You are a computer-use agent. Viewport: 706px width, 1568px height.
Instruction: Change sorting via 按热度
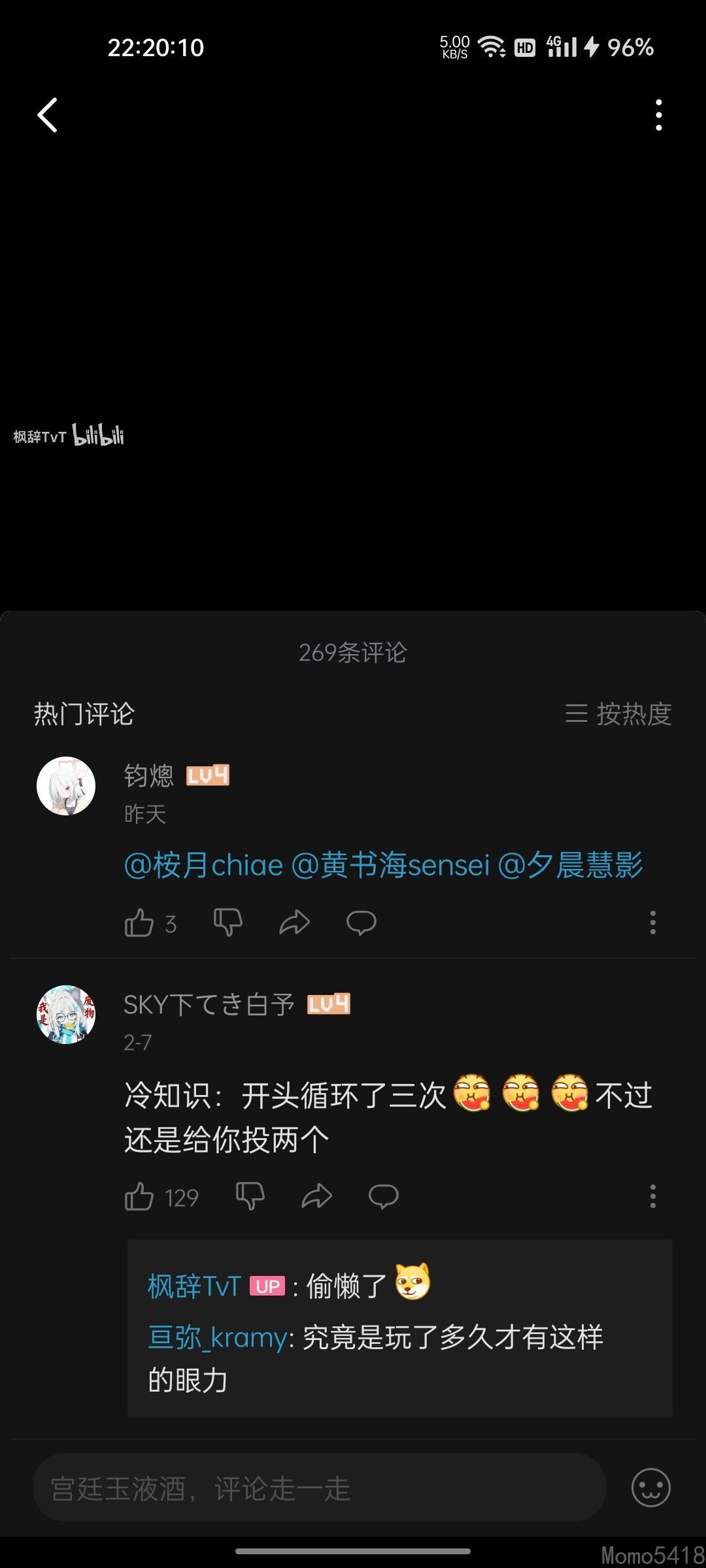618,713
